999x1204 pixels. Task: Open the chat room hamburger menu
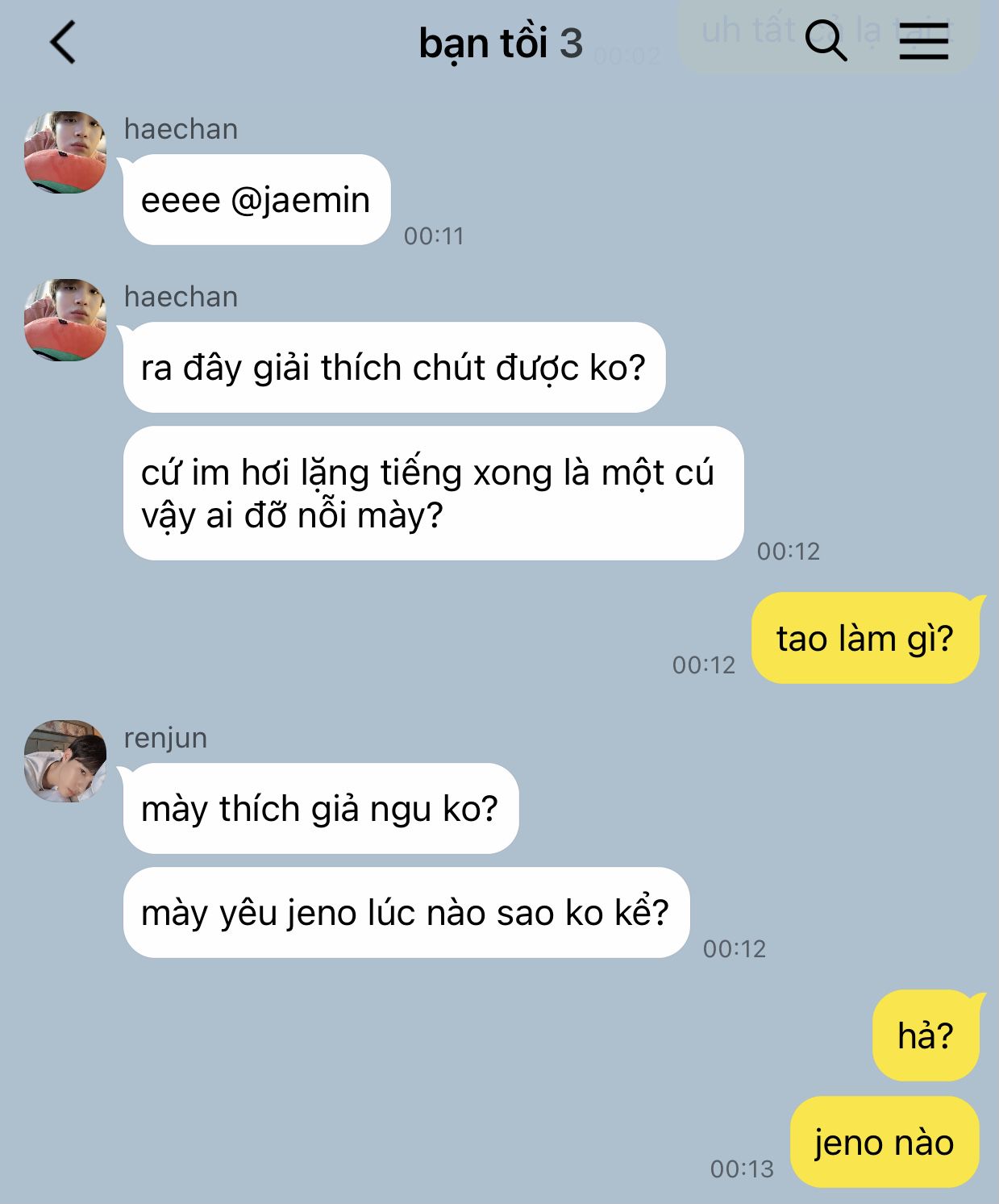pos(923,40)
